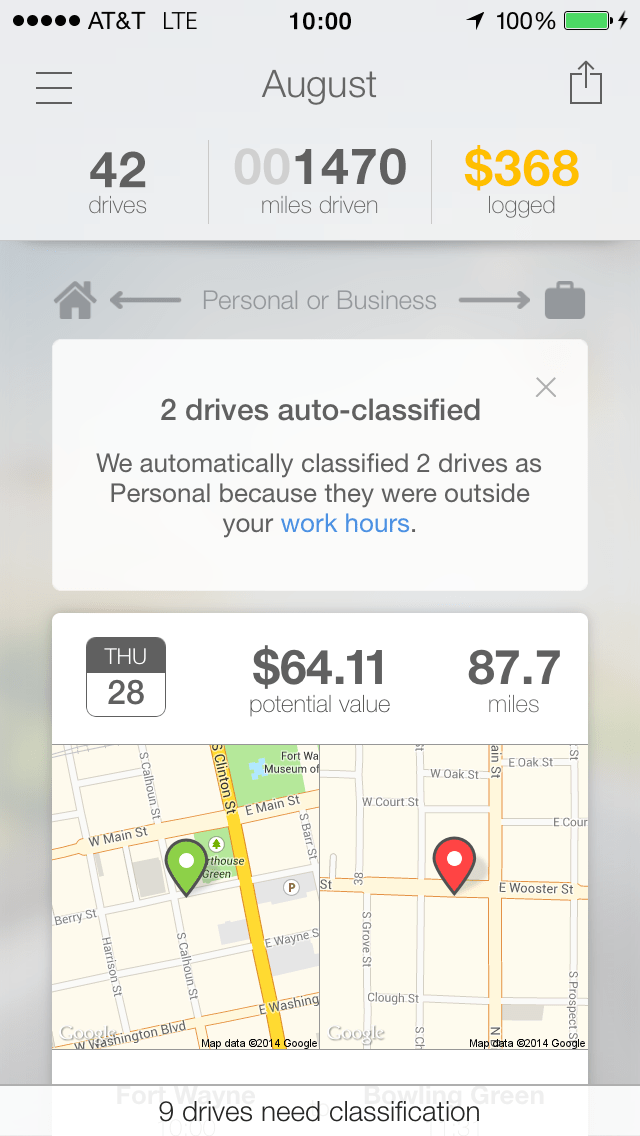The width and height of the screenshot is (640, 1136).
Task: Tap the August month title
Action: (x=319, y=85)
